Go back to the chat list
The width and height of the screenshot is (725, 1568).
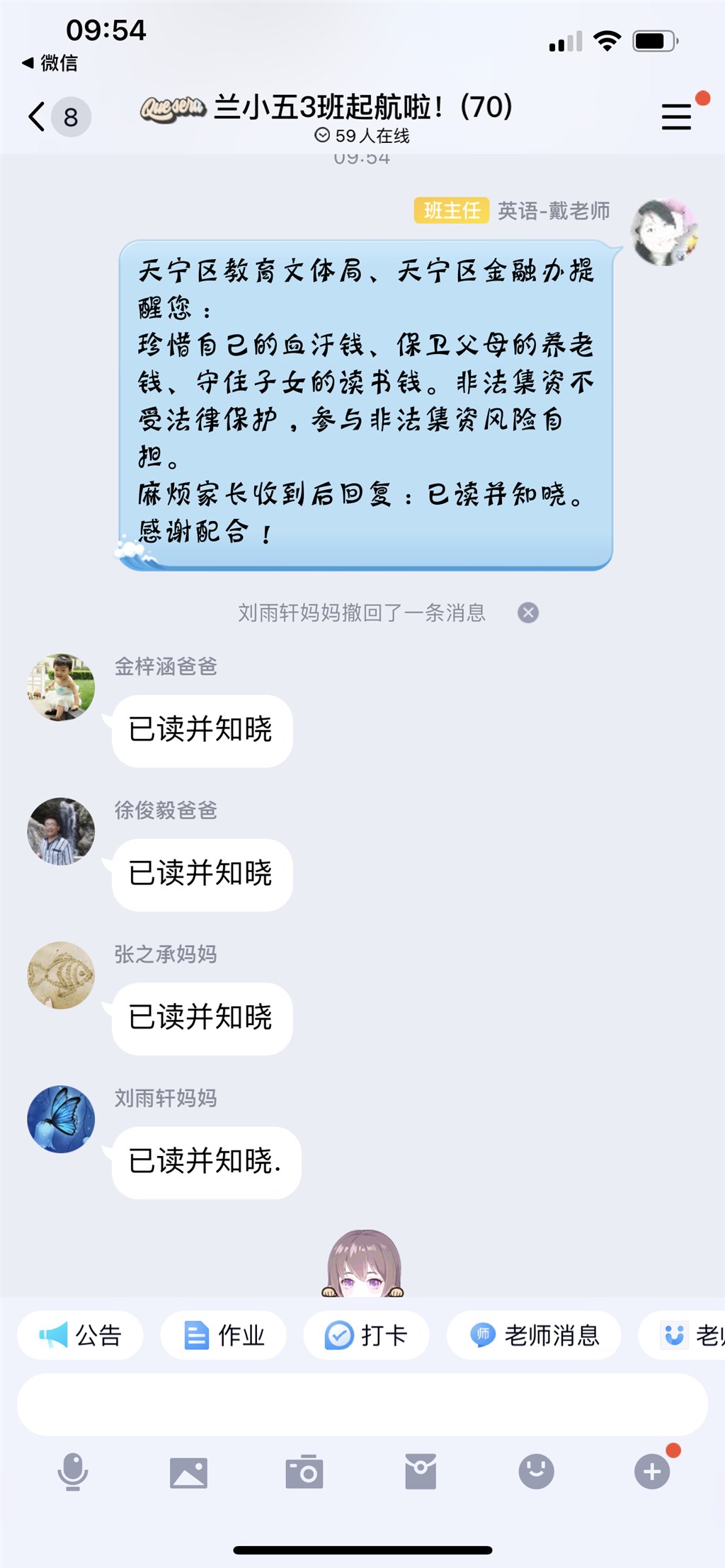point(38,117)
